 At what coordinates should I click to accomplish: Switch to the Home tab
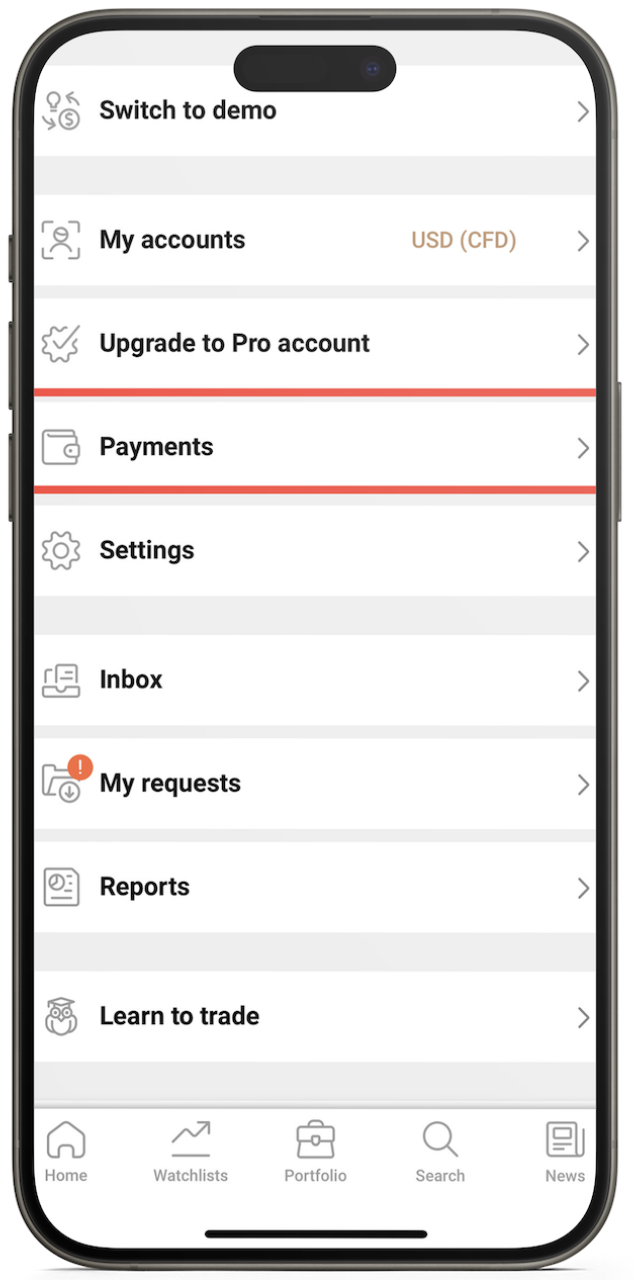tap(66, 1152)
